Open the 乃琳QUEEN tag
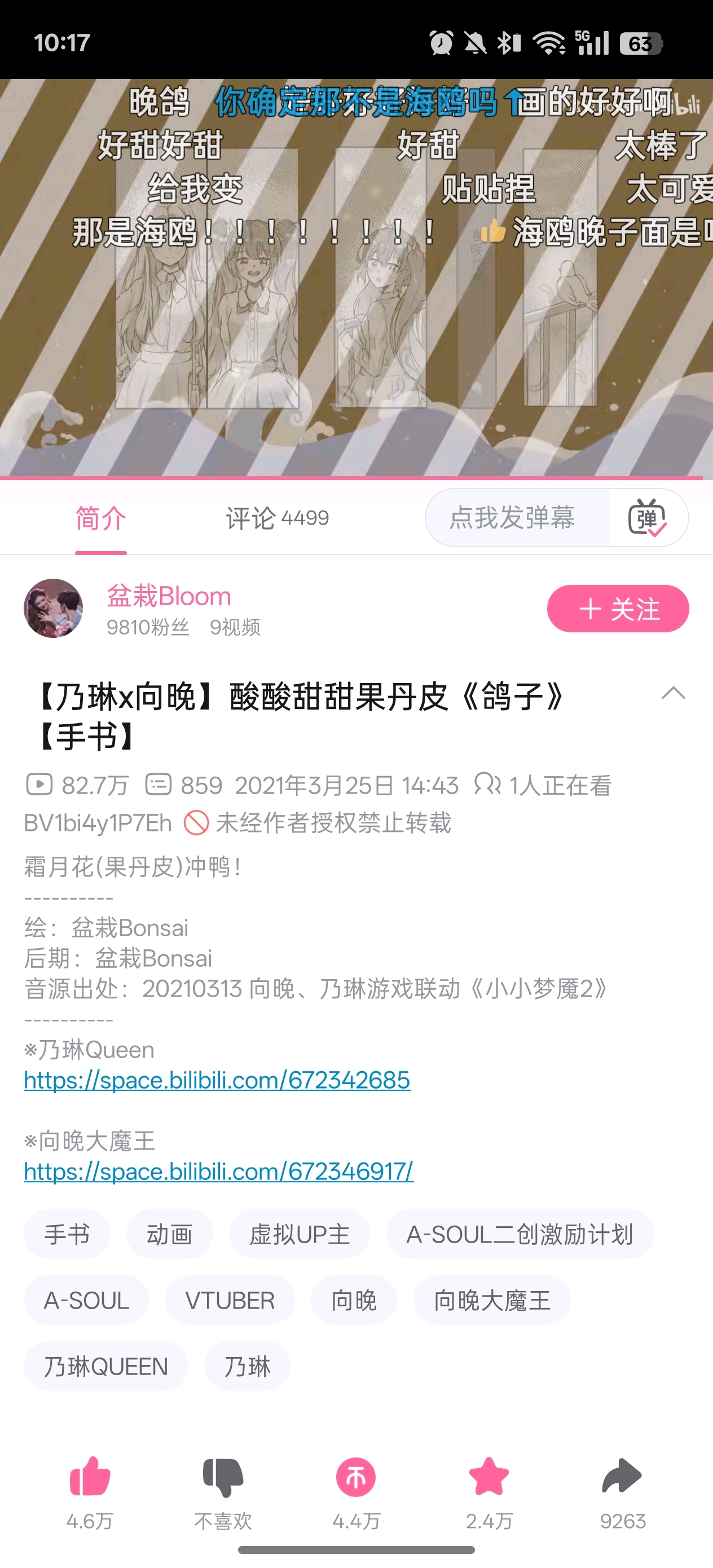The image size is (713, 1568). [x=105, y=1367]
